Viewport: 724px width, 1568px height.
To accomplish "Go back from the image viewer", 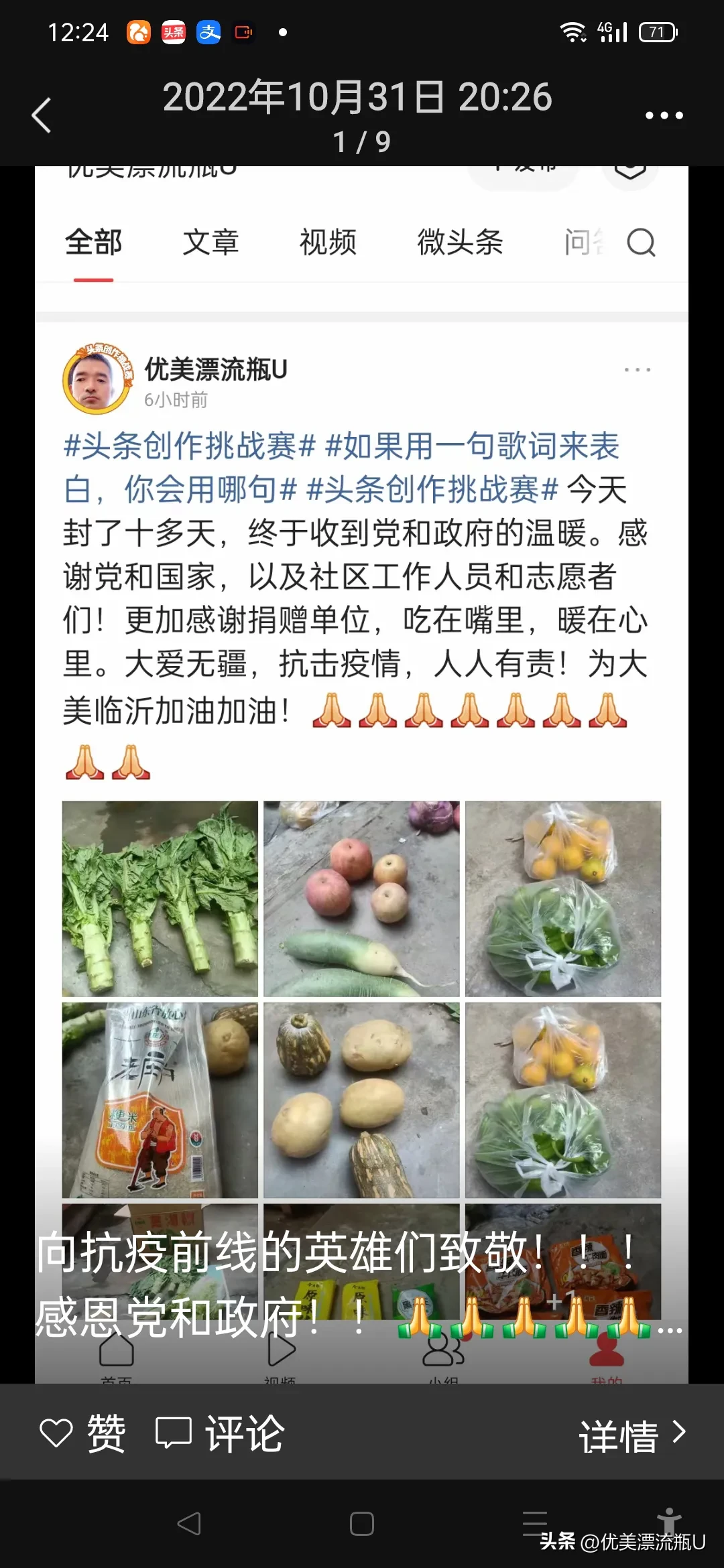I will coord(42,115).
